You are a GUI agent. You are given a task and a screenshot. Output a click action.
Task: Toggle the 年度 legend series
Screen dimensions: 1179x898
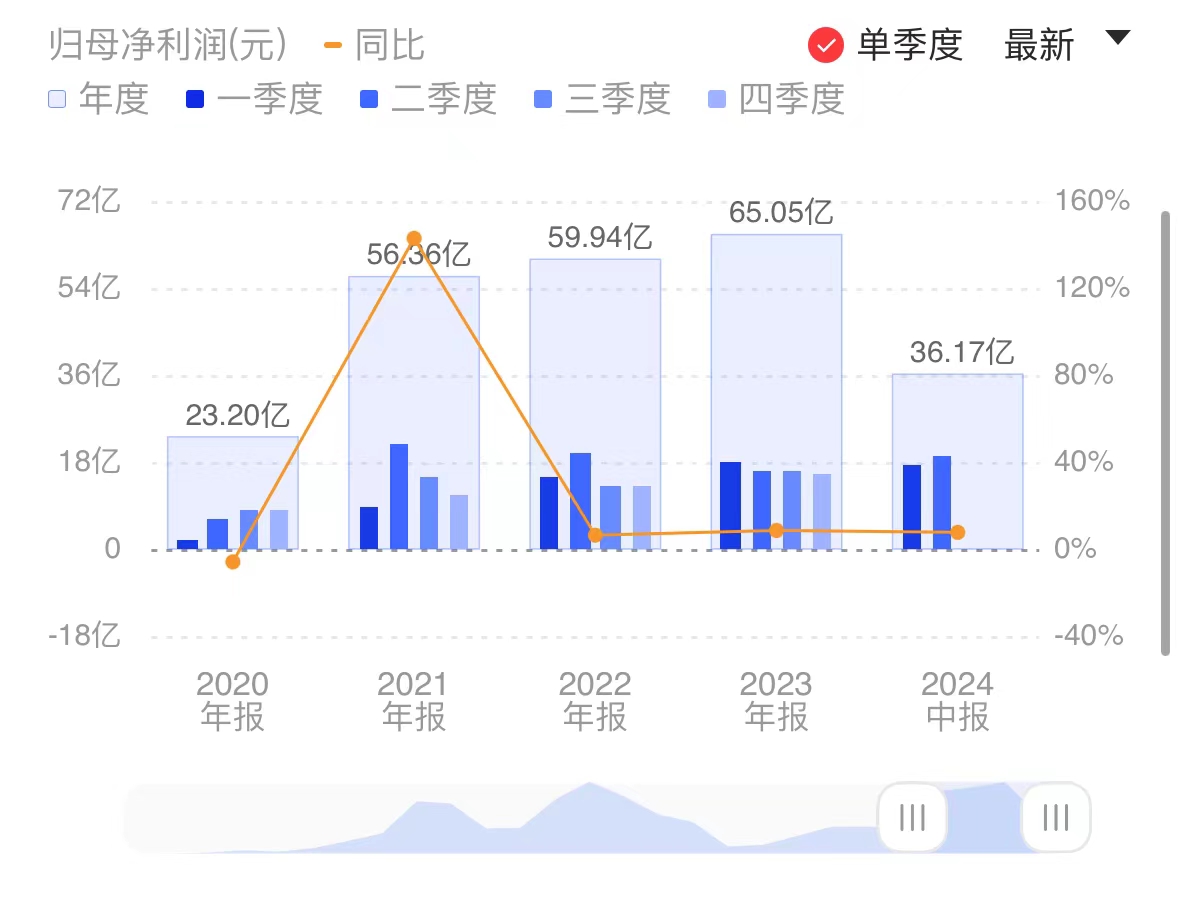coord(99,99)
